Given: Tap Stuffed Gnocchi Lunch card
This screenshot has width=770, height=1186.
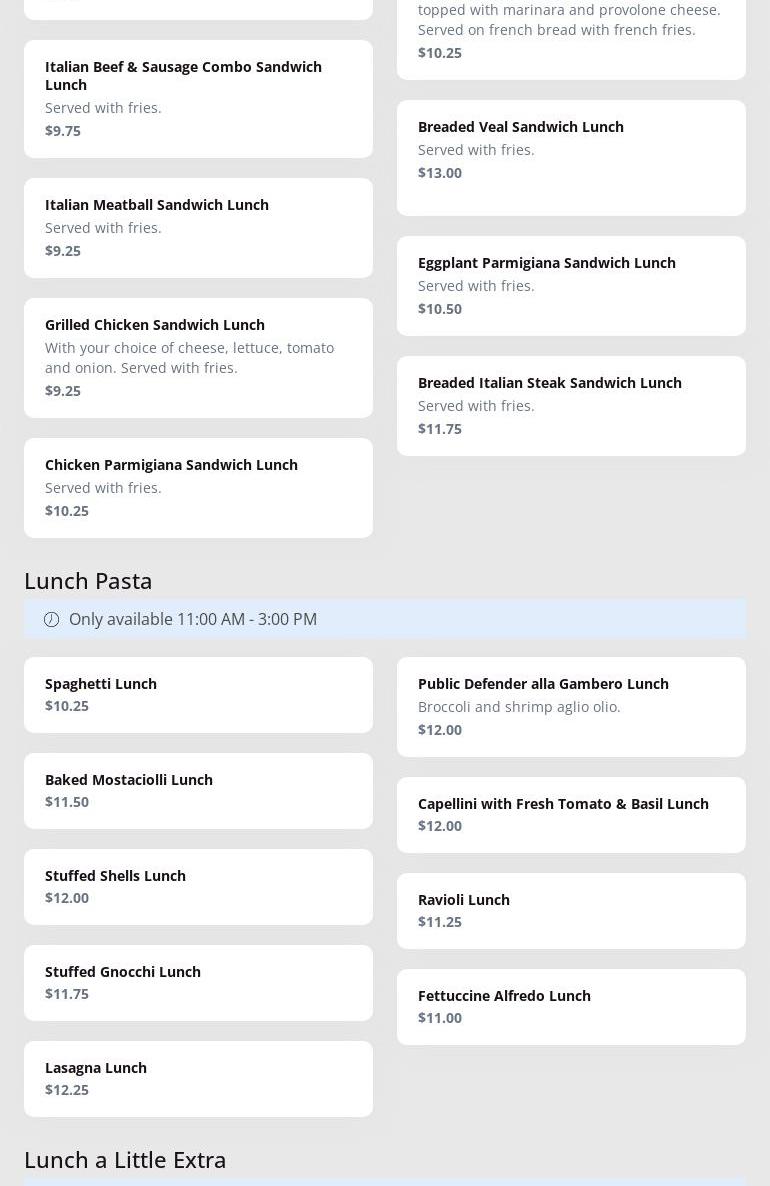Looking at the screenshot, I should (198, 982).
